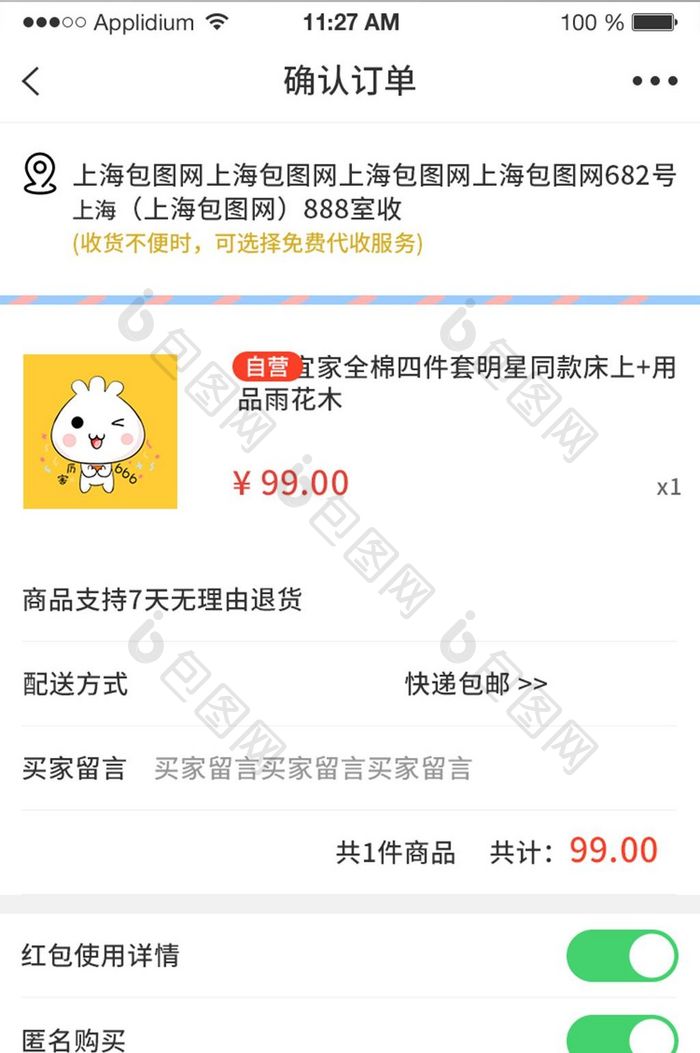
Task: Toggle the 红包使用详情 switch
Action: click(621, 955)
